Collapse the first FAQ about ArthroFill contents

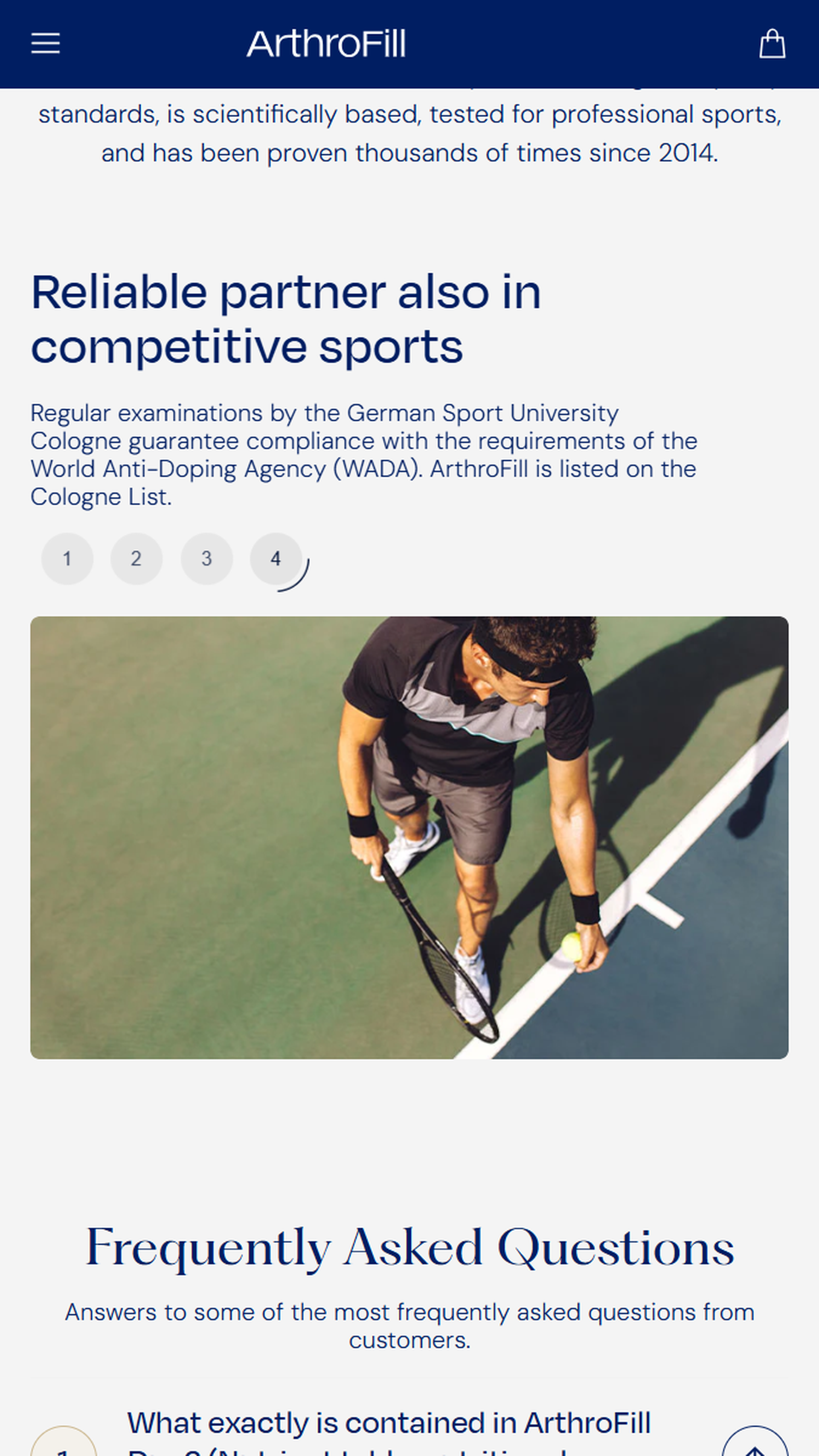[x=754, y=1446]
